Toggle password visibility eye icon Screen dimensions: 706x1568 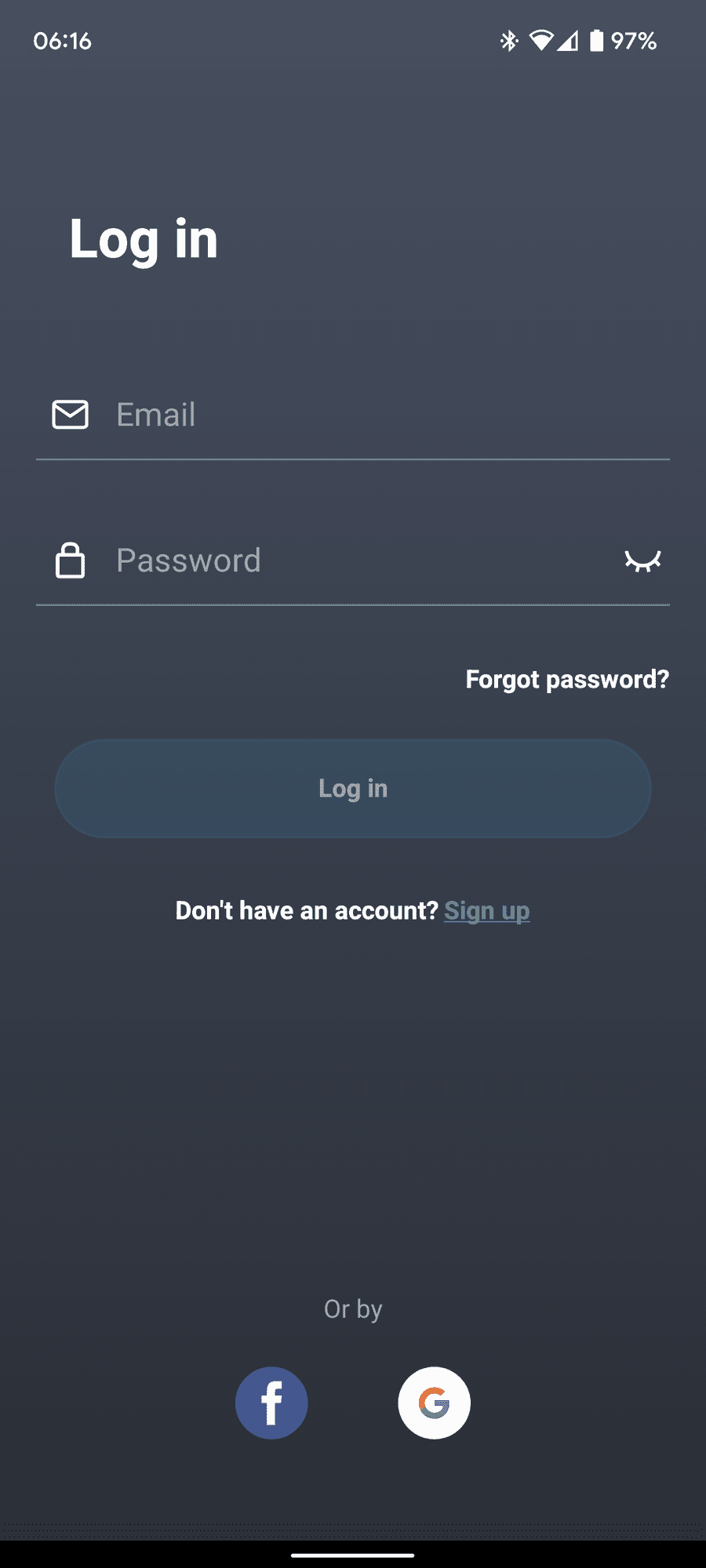coord(642,561)
